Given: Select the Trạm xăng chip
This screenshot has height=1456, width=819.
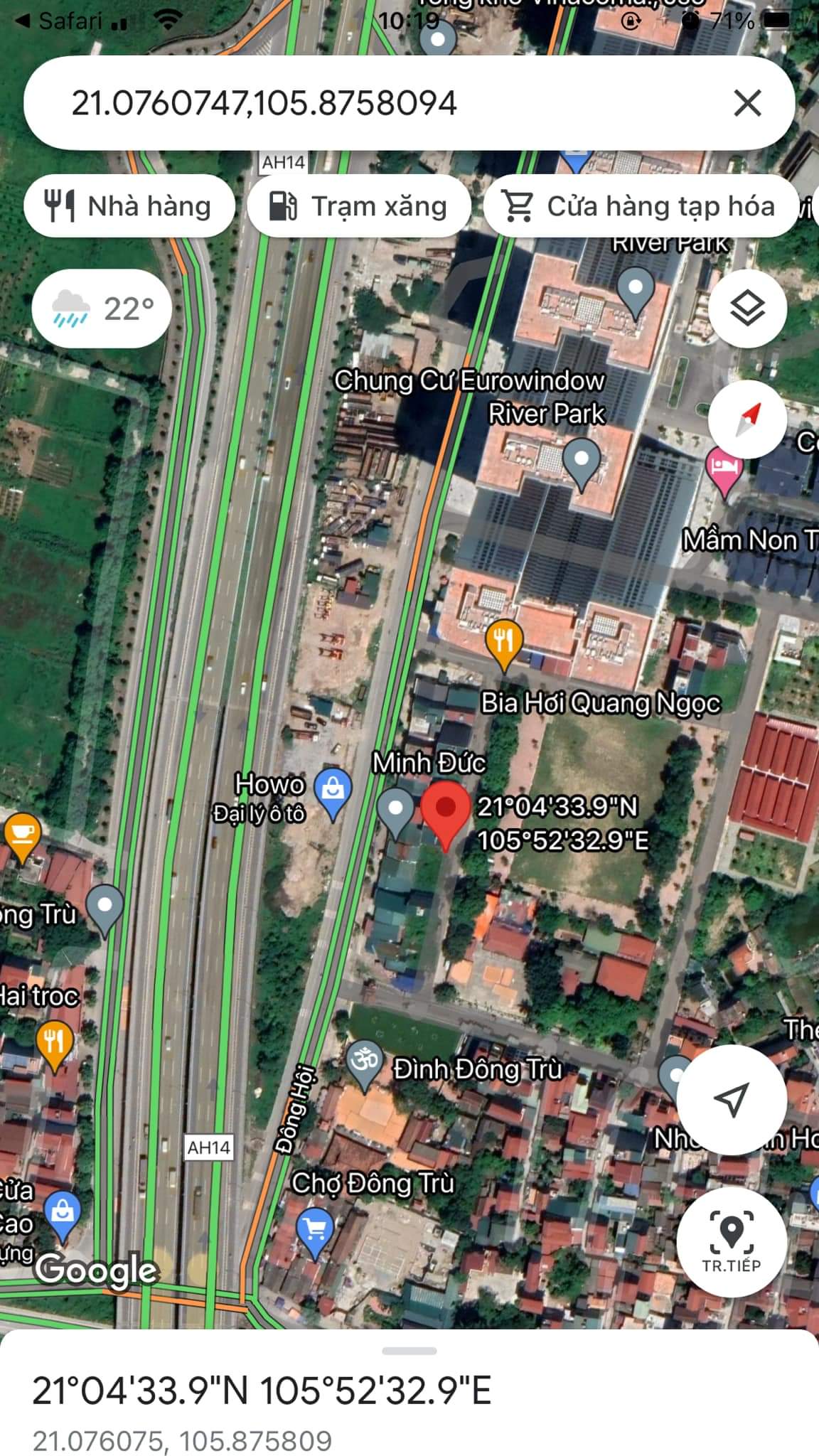Looking at the screenshot, I should click(x=359, y=206).
